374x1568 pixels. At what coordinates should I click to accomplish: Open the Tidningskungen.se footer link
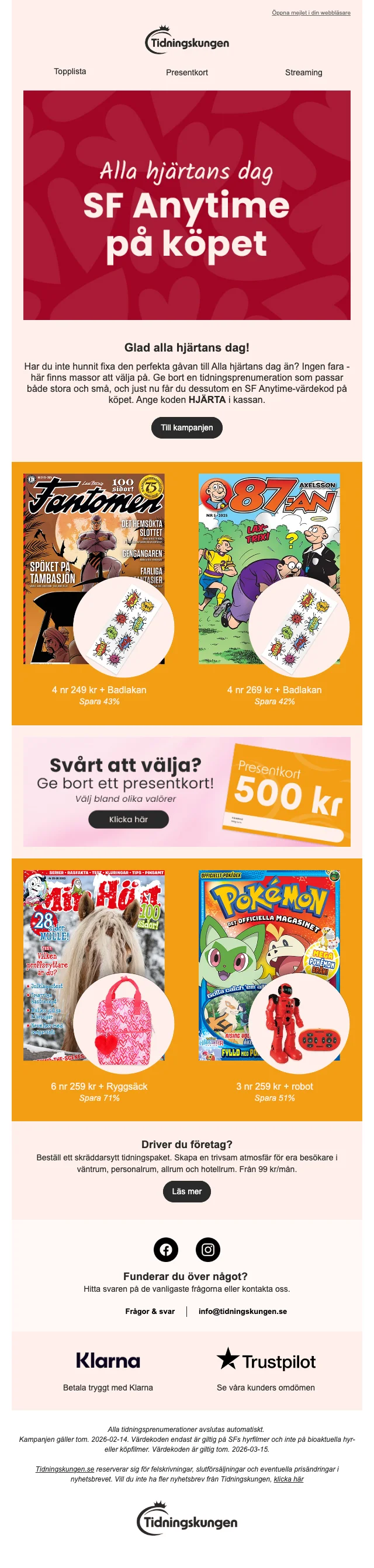point(64,1469)
